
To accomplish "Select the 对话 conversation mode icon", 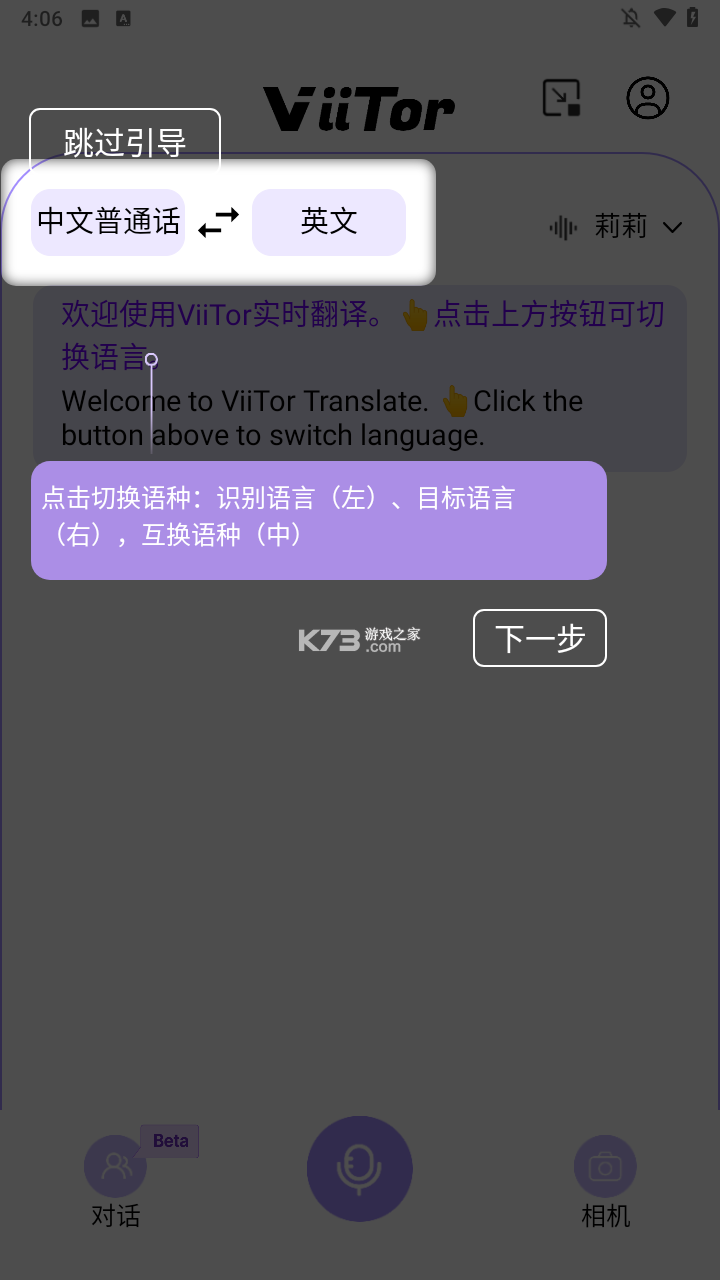I will coord(114,1165).
